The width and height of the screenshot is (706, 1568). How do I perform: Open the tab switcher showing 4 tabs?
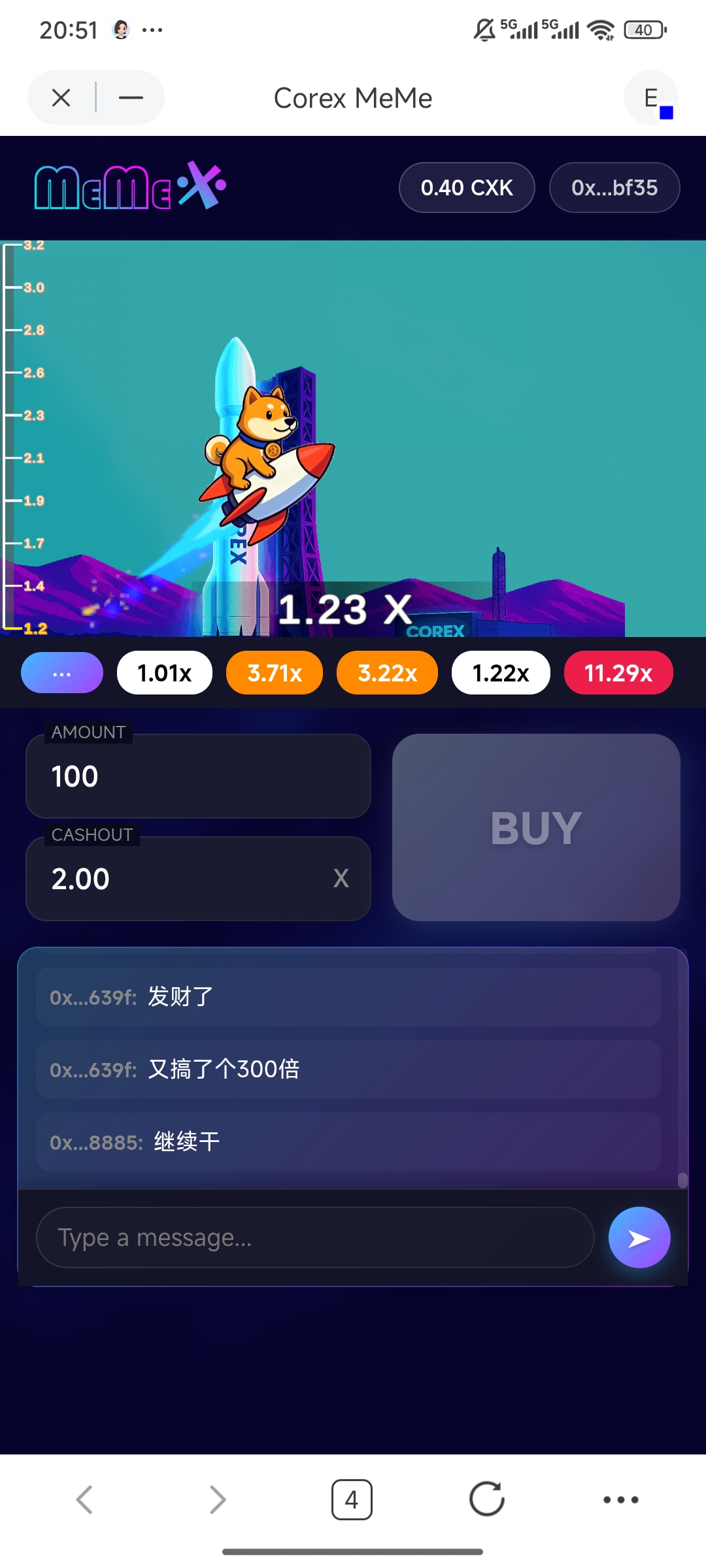352,1500
